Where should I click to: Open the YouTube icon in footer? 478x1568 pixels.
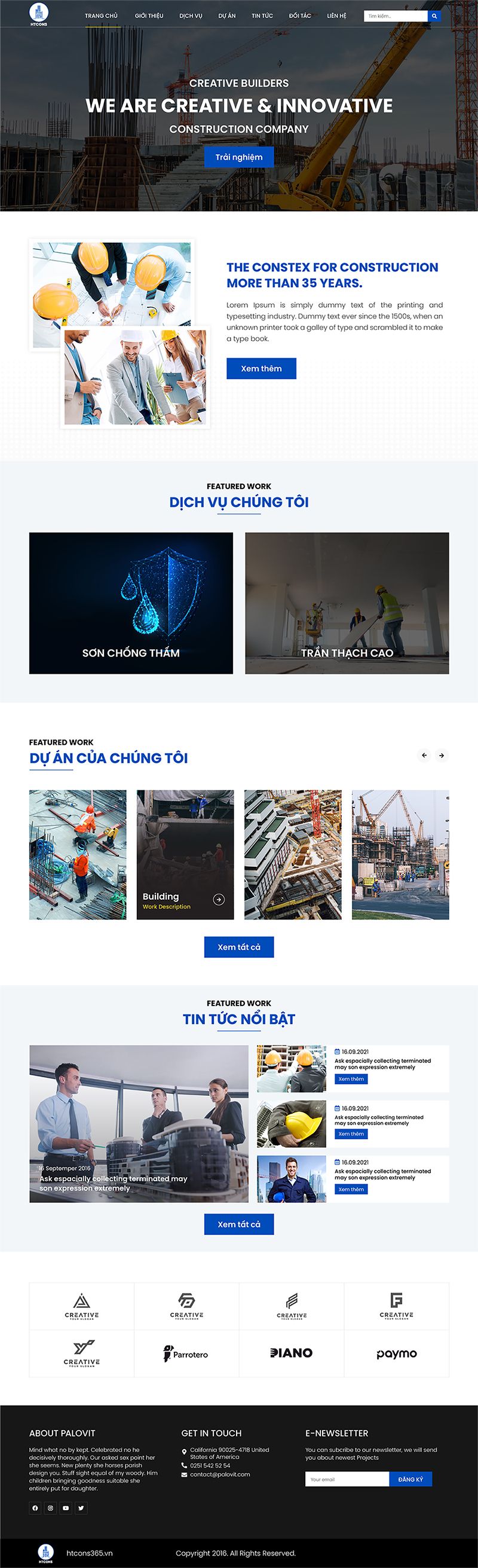coord(66,1508)
